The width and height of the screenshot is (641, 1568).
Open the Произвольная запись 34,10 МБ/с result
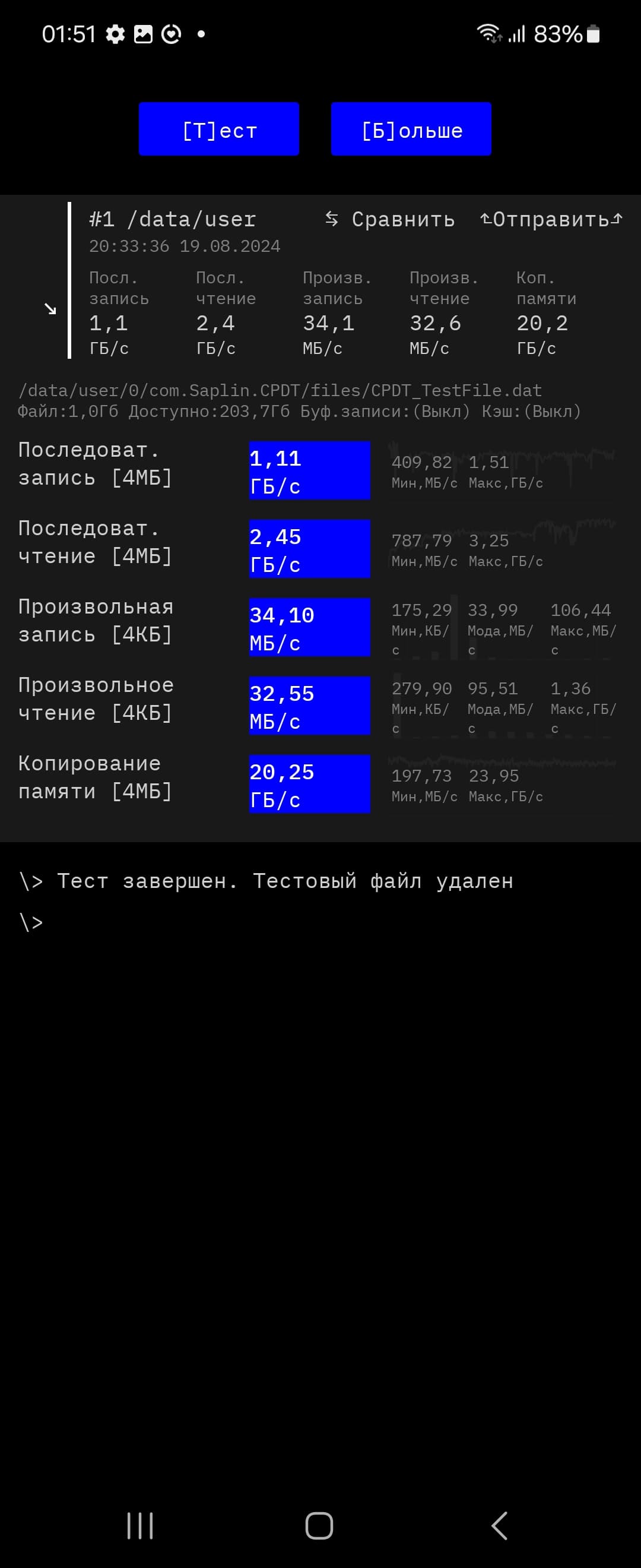tap(310, 628)
